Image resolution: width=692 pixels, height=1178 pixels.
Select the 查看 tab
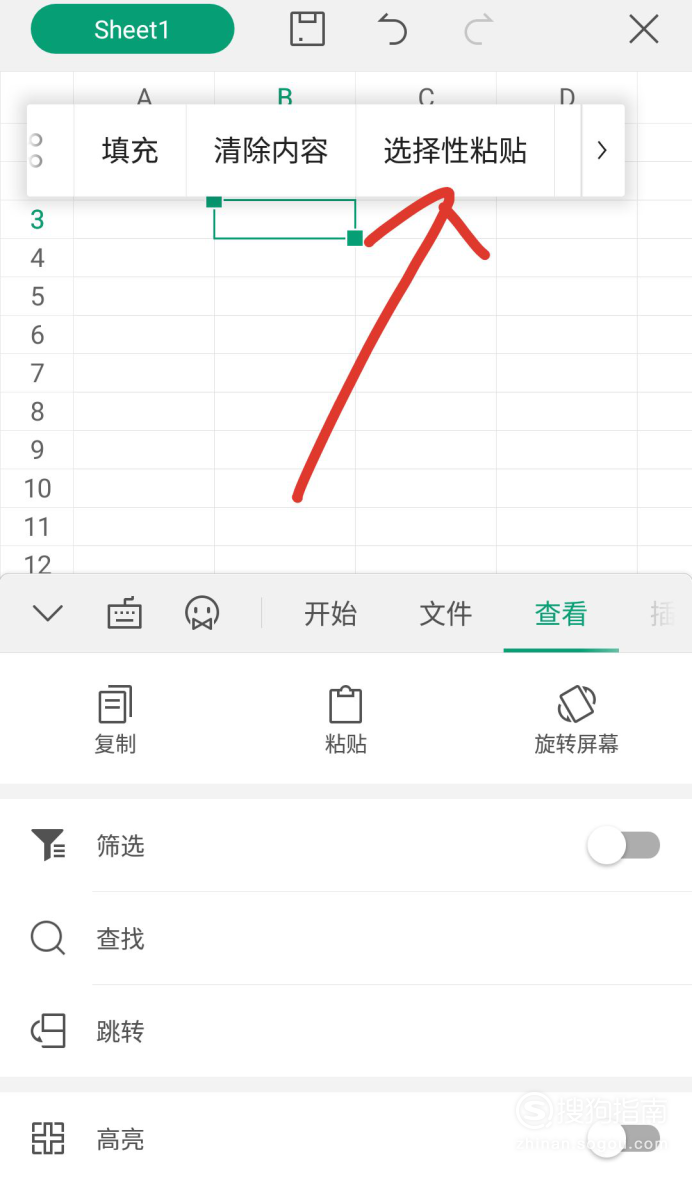click(561, 614)
